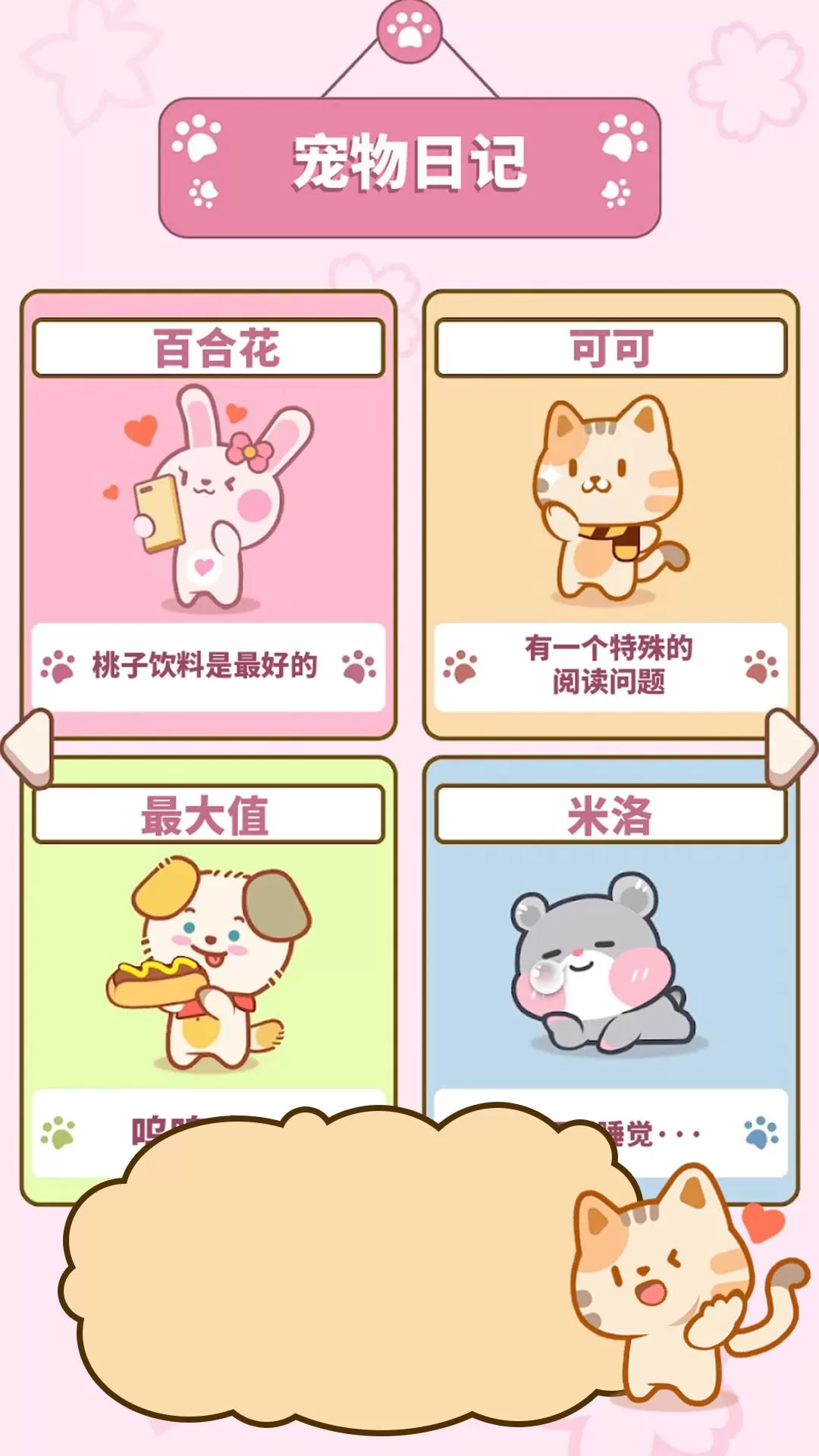This screenshot has width=819, height=1456.
Task: Select the 最大值 puppy diary card
Action: tap(209, 978)
